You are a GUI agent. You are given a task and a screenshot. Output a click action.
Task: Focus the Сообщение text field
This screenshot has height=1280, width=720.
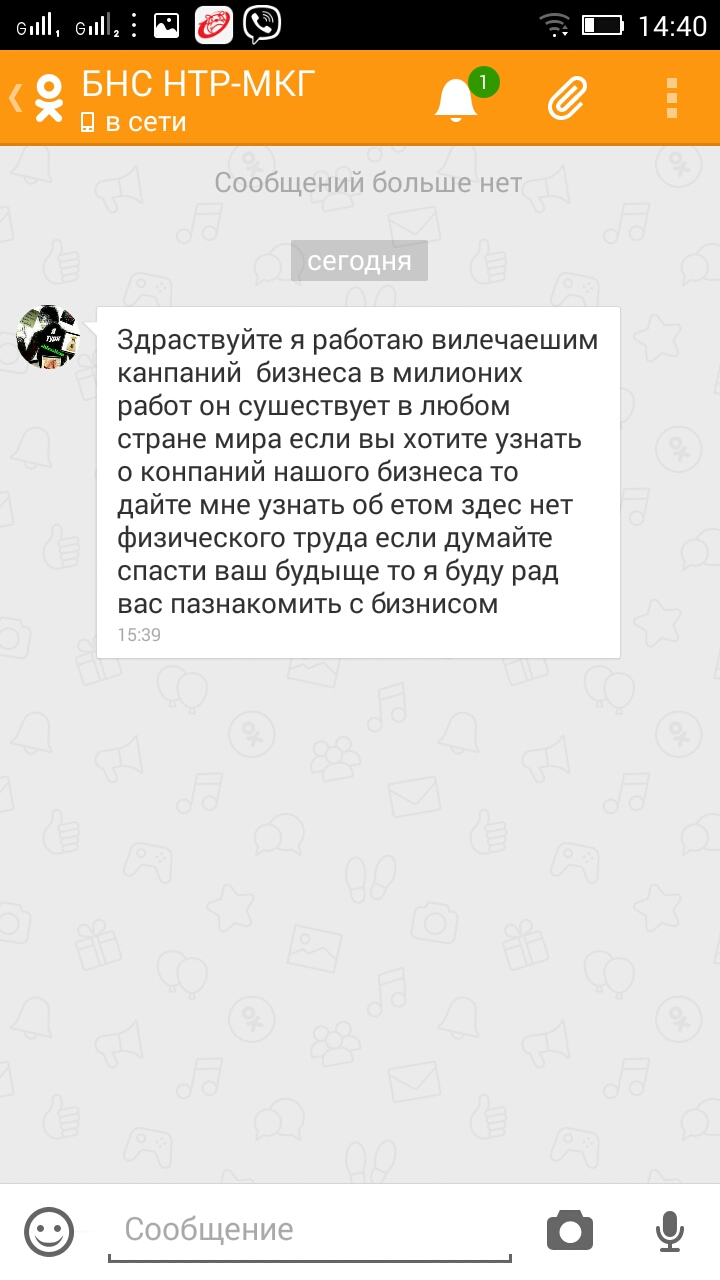pos(310,1230)
